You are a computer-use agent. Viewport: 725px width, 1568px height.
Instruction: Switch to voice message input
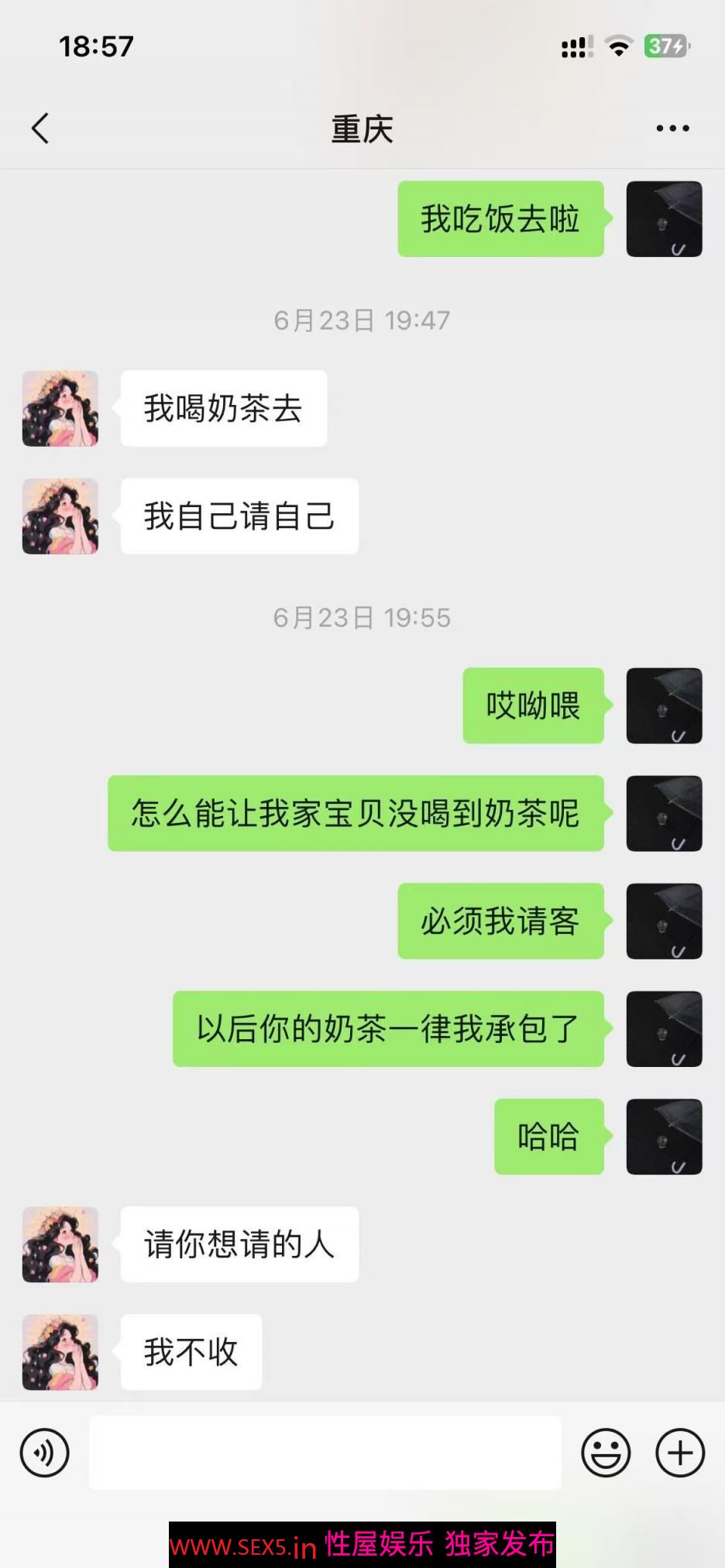[45, 1453]
